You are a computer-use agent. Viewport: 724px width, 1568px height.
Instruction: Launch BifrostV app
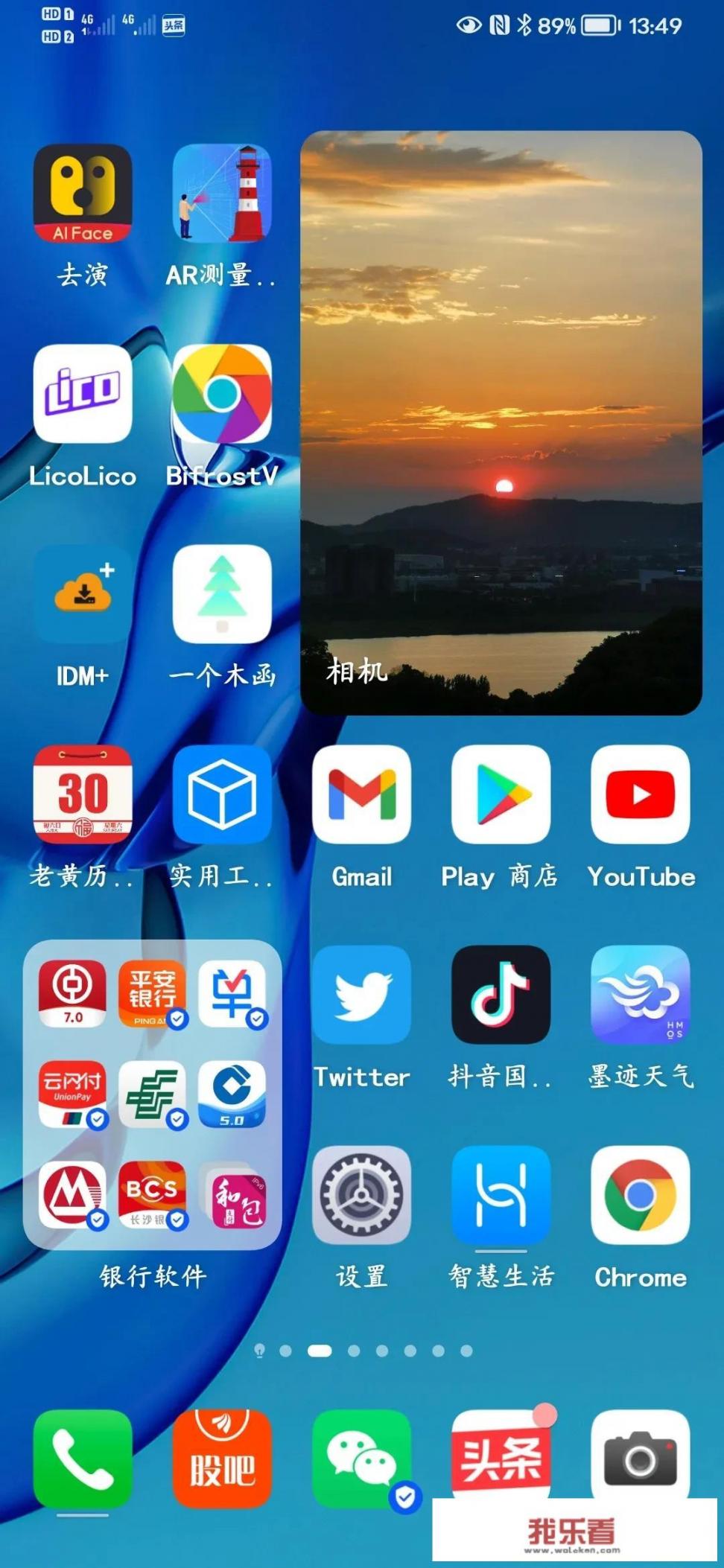pos(222,394)
